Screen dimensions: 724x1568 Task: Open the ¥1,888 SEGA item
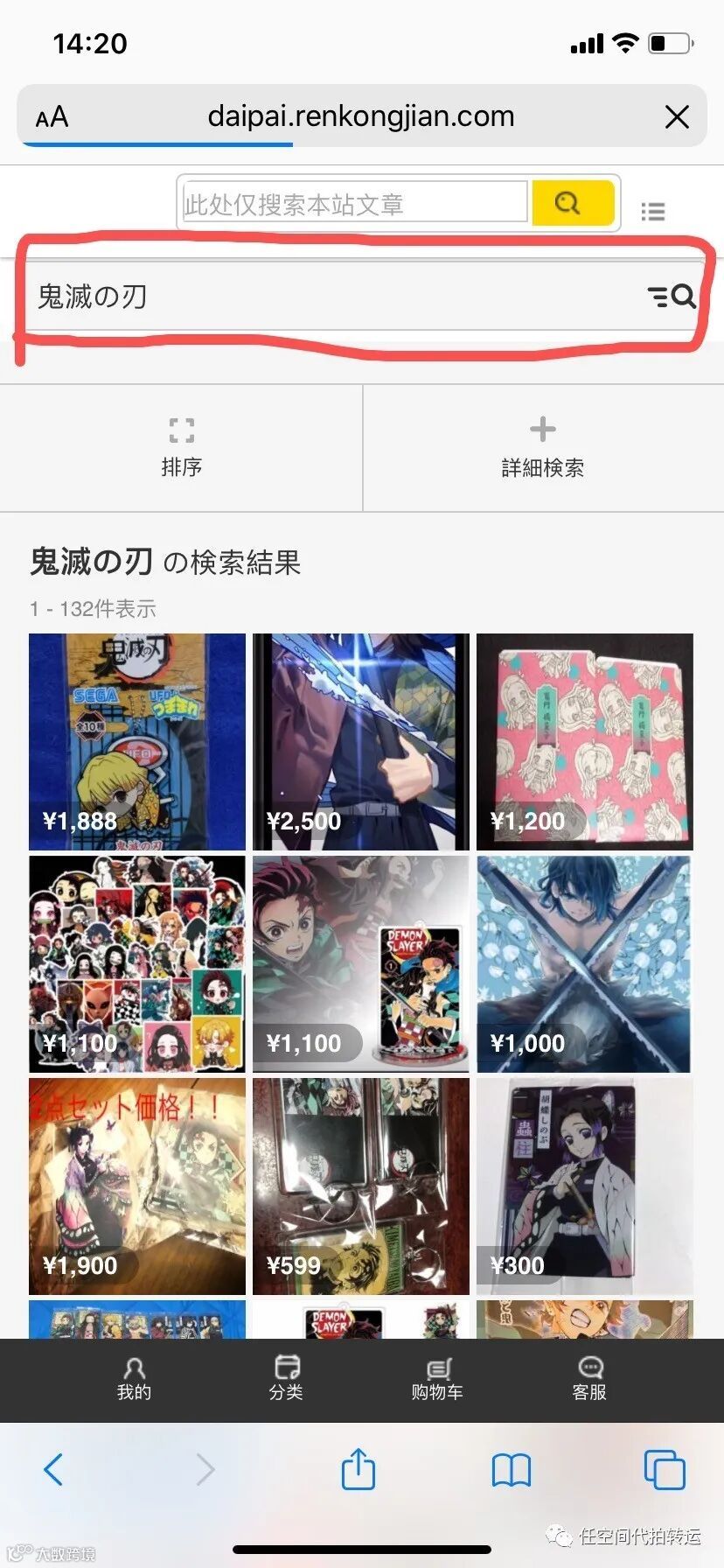click(x=137, y=741)
